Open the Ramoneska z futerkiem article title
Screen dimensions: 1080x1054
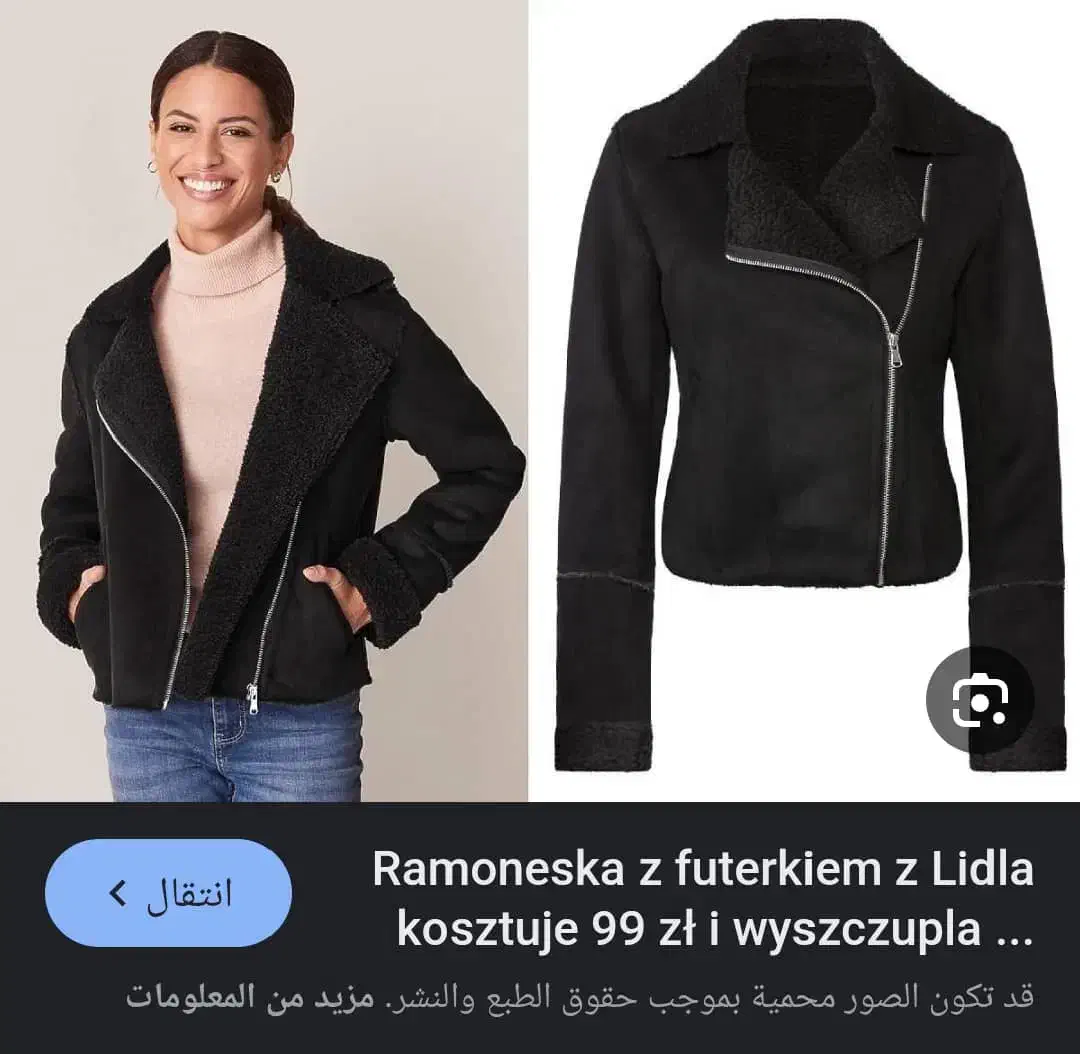tap(704, 900)
